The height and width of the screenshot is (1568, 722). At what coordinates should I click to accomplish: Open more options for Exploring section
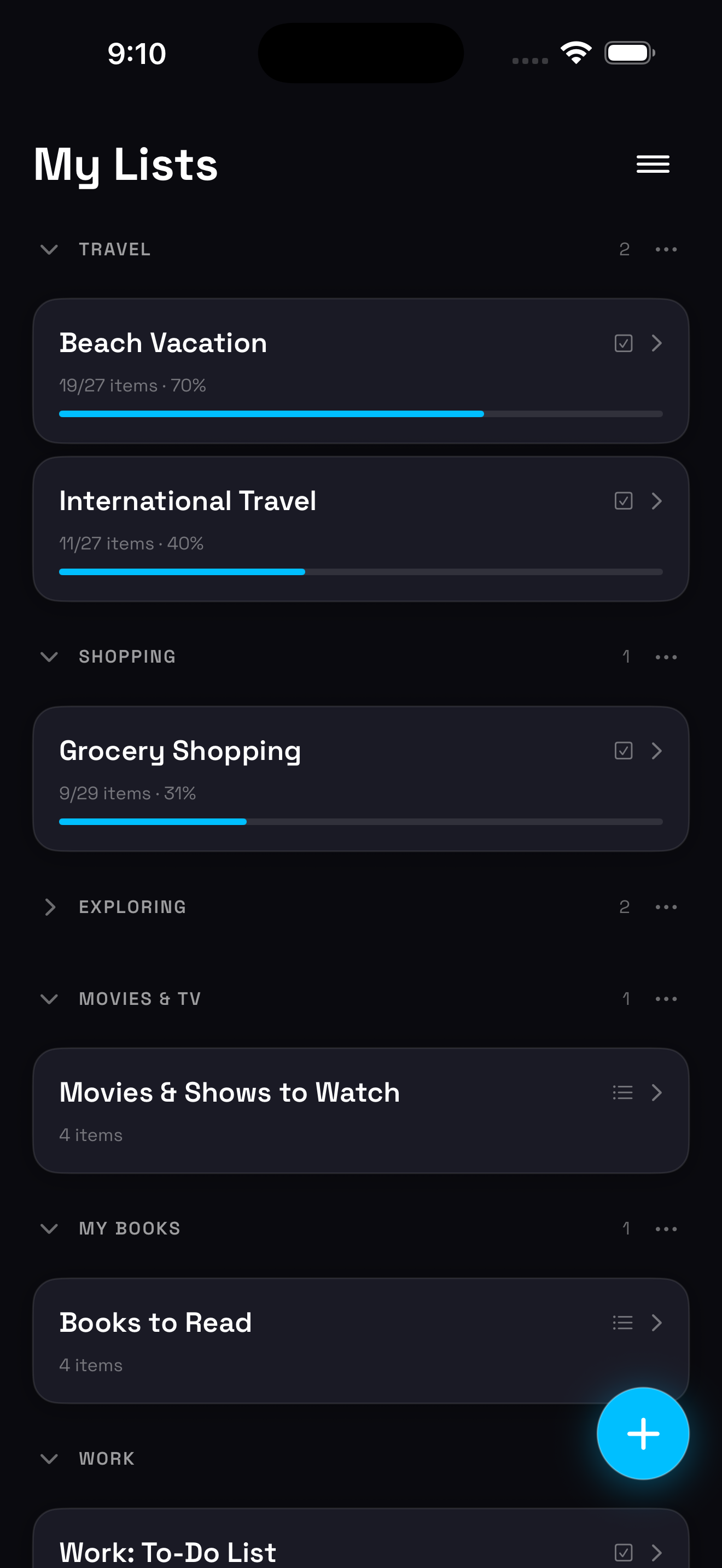(666, 907)
